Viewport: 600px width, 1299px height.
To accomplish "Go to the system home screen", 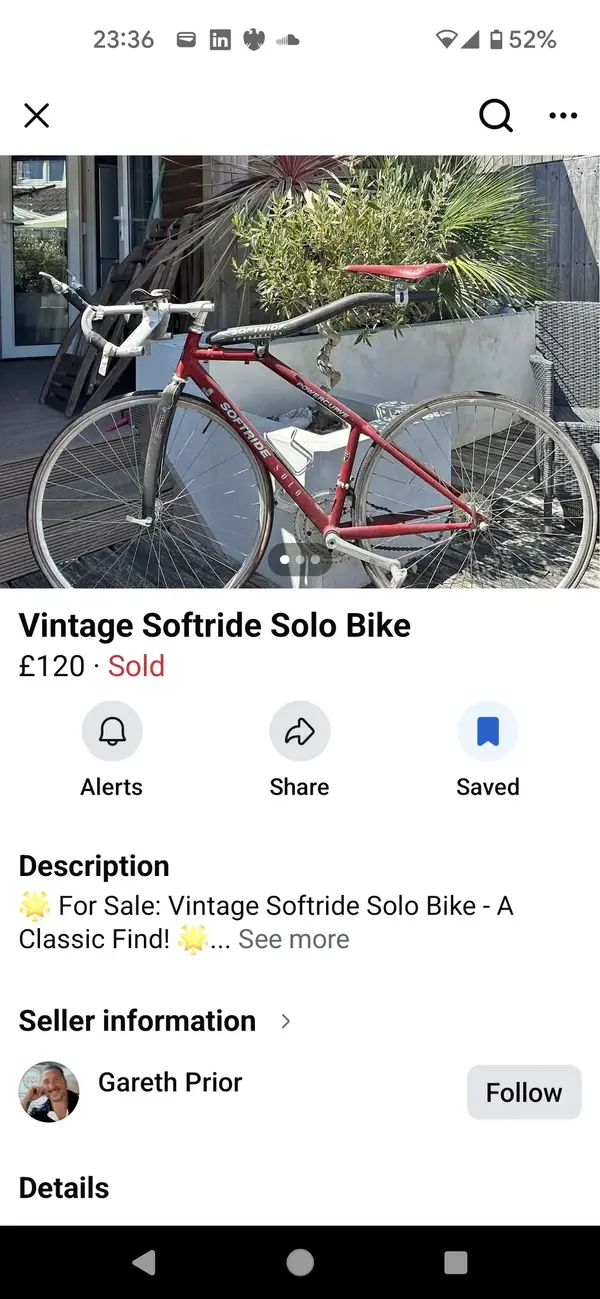I will [x=300, y=1262].
